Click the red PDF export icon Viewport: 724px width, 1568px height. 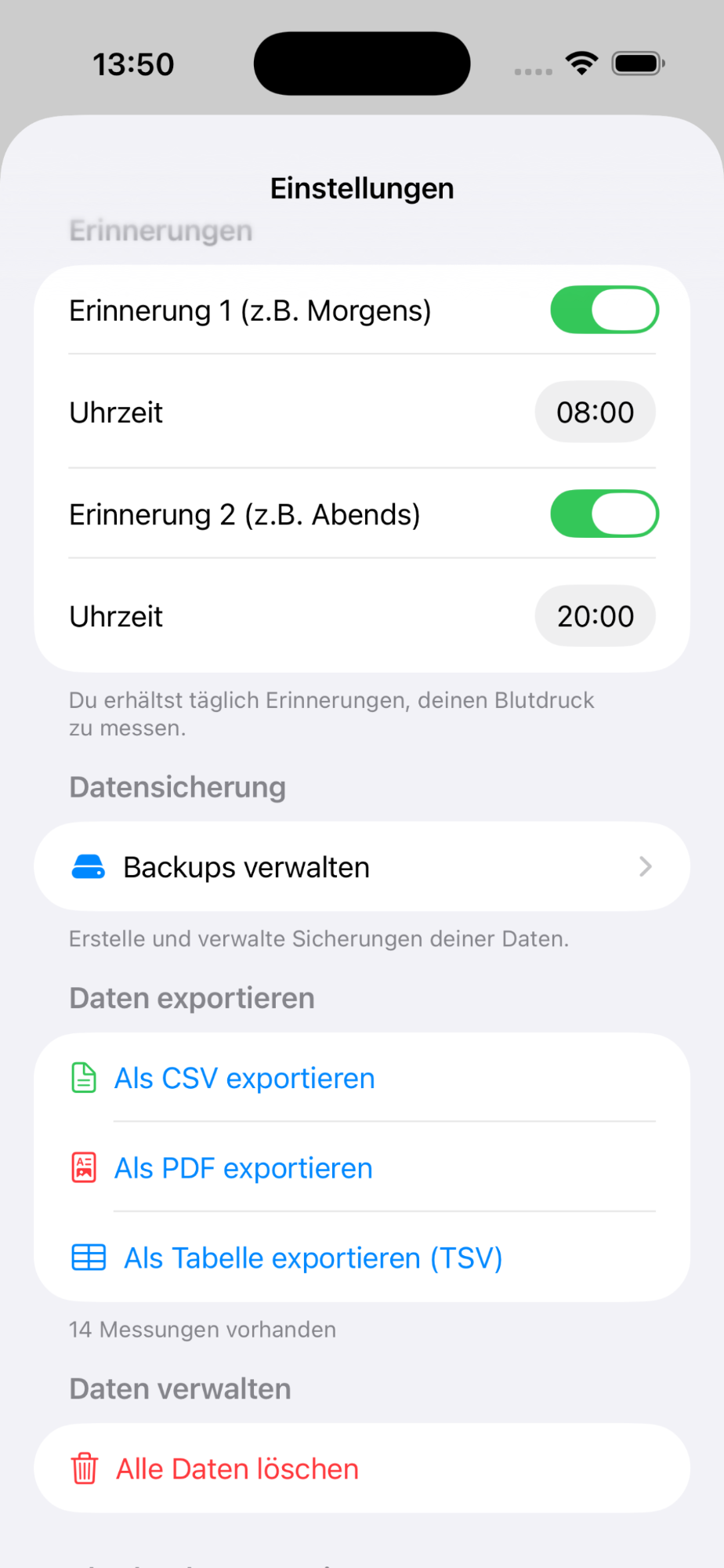[84, 1167]
